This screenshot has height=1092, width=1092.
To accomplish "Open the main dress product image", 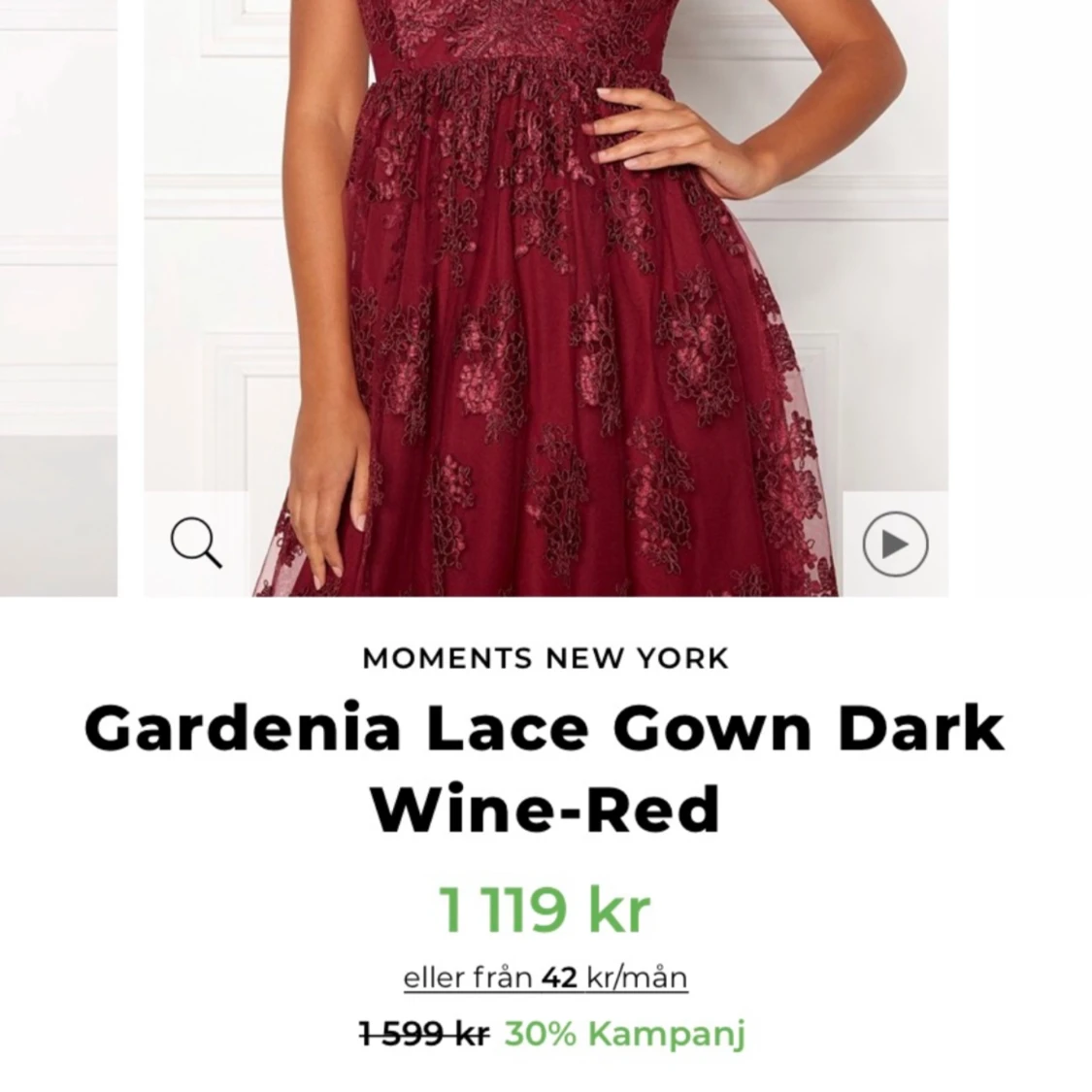I will click(546, 291).
